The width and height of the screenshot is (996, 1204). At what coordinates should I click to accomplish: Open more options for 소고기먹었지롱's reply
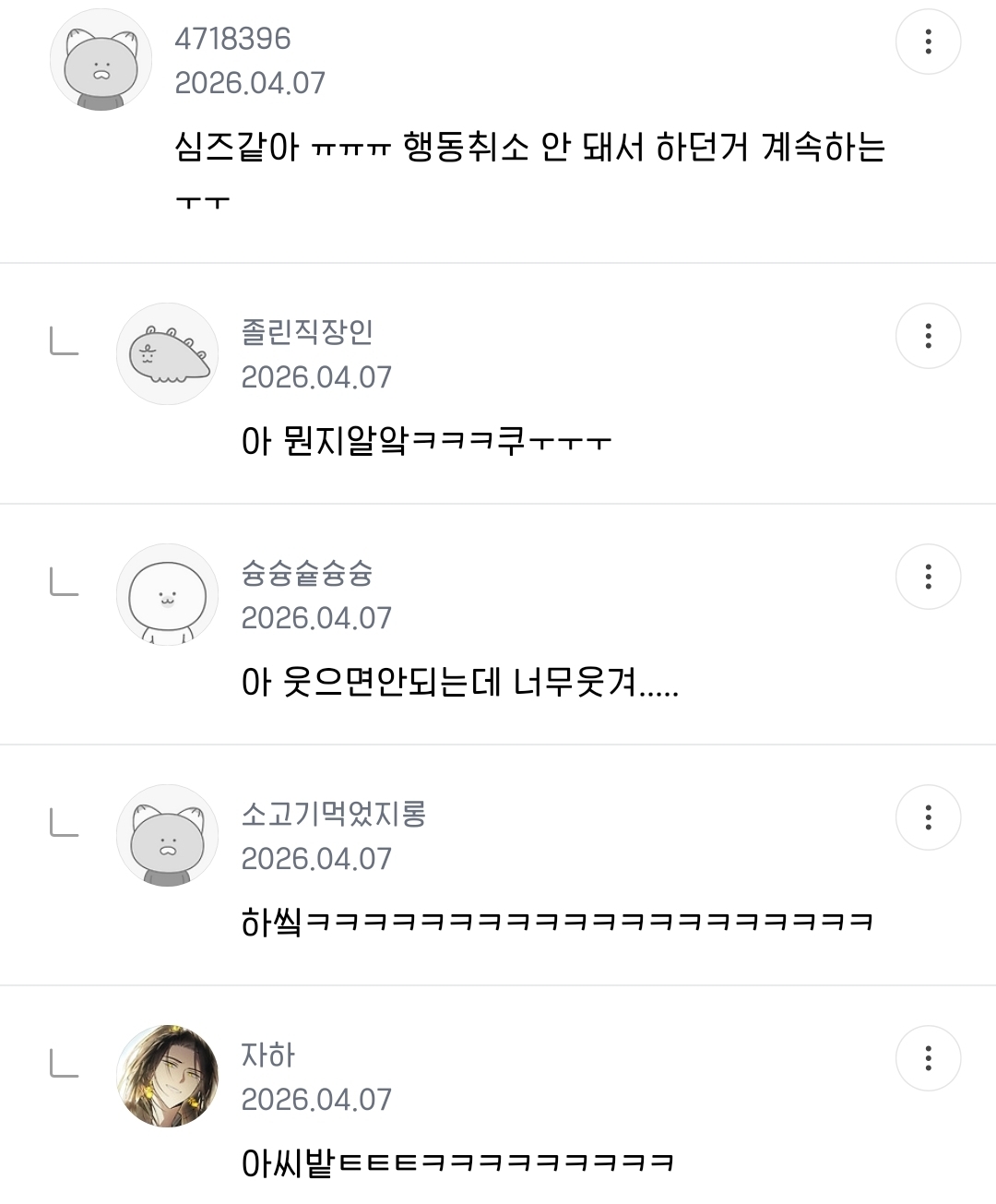(928, 817)
